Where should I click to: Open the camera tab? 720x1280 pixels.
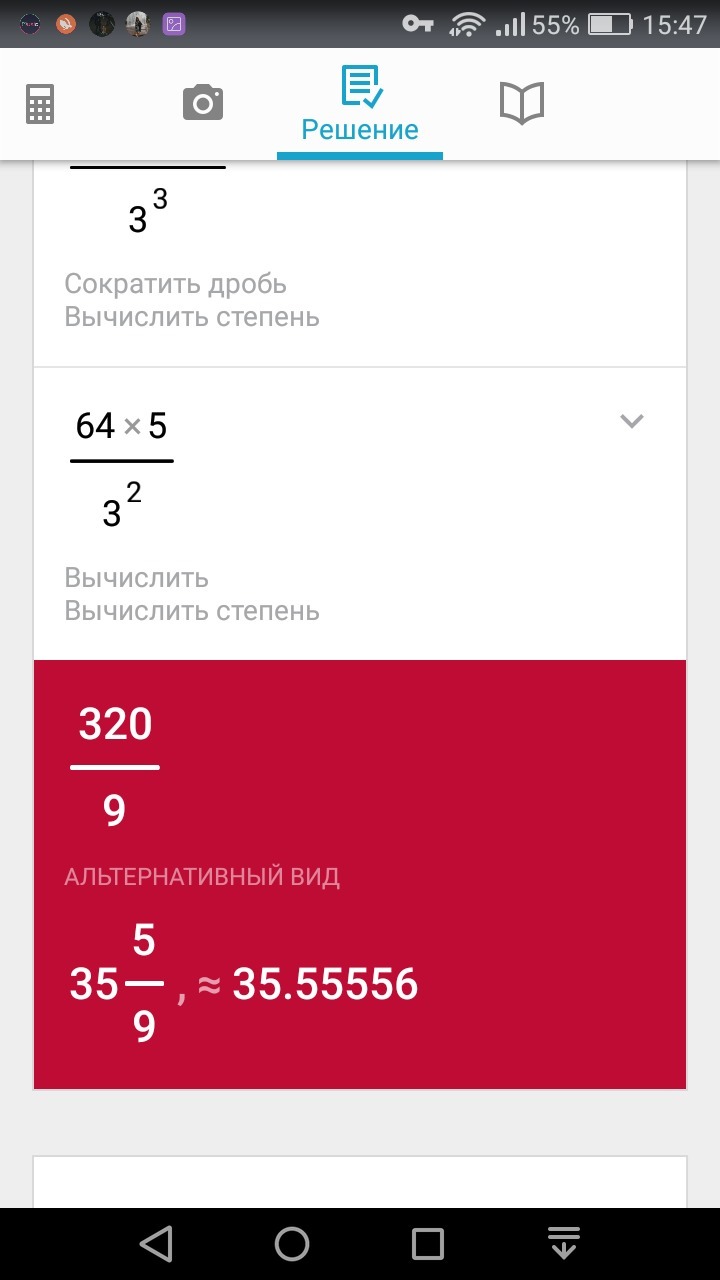202,103
